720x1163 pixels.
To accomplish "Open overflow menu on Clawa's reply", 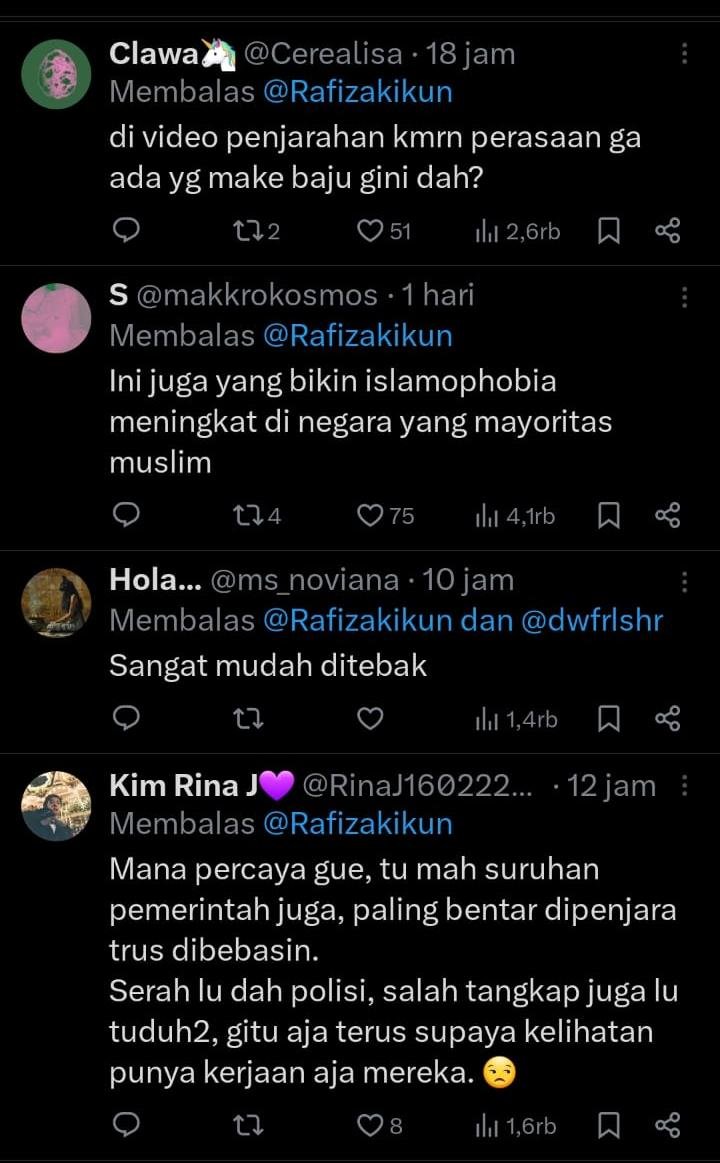I will pyautogui.click(x=684, y=54).
